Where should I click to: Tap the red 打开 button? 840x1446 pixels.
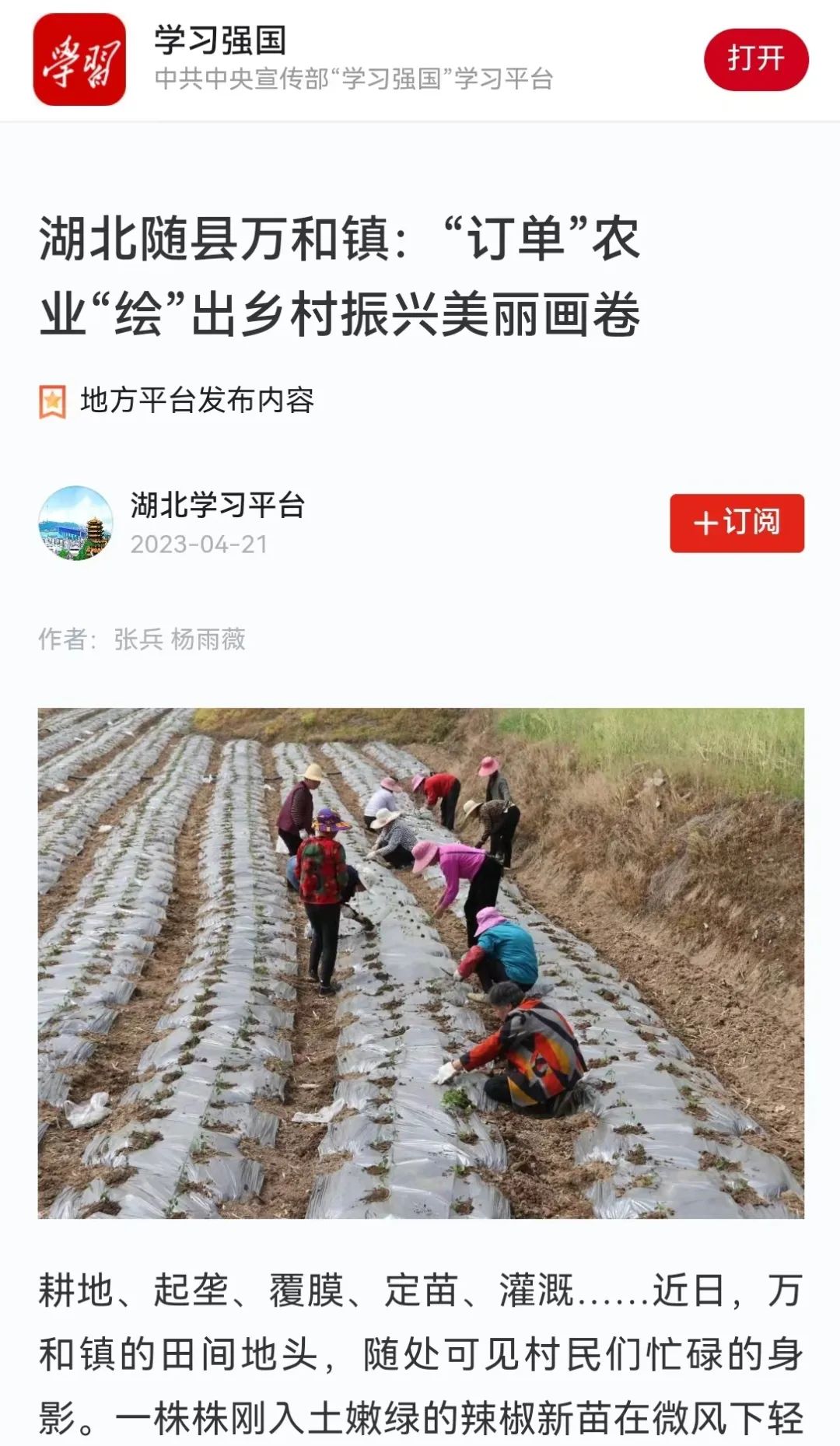point(755,59)
